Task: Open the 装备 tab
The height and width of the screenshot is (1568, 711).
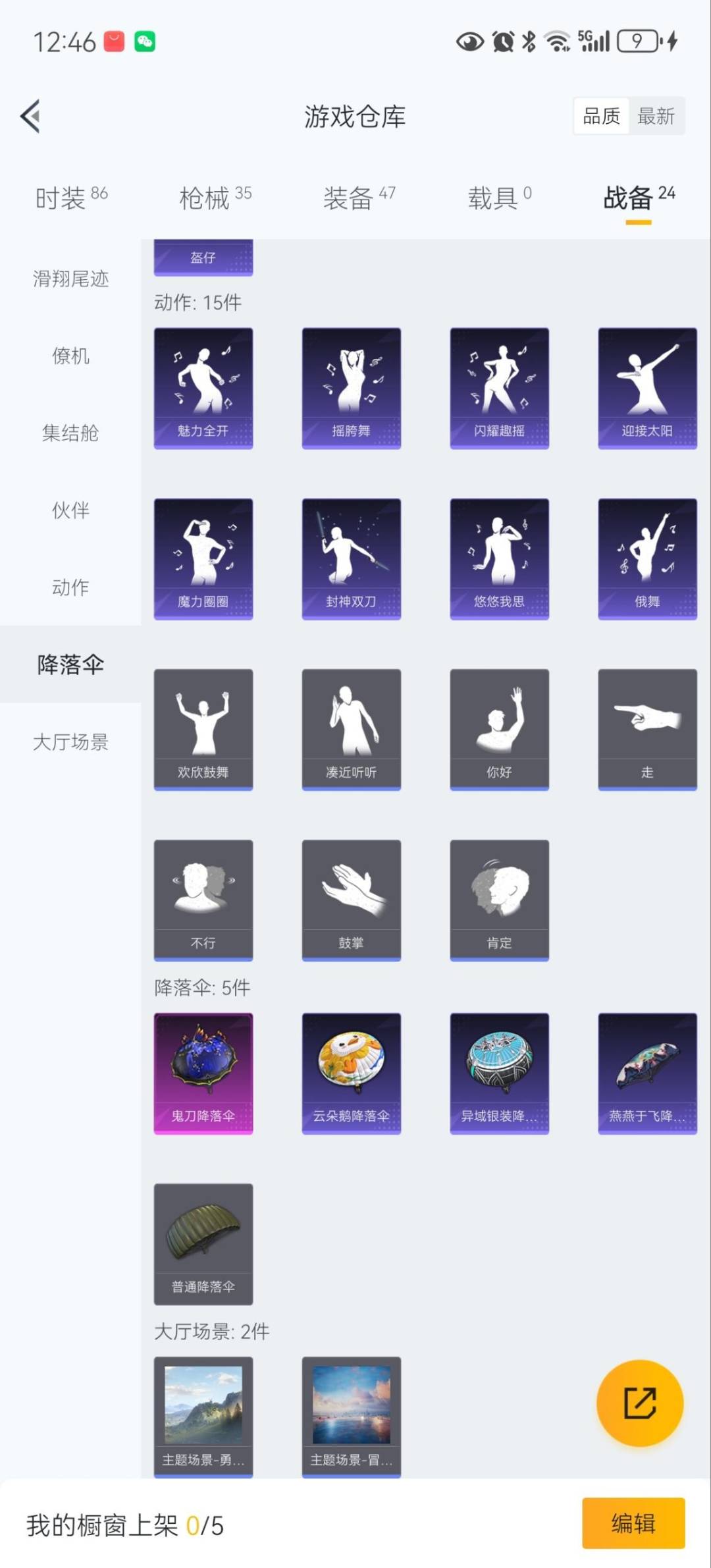Action: pyautogui.click(x=359, y=198)
